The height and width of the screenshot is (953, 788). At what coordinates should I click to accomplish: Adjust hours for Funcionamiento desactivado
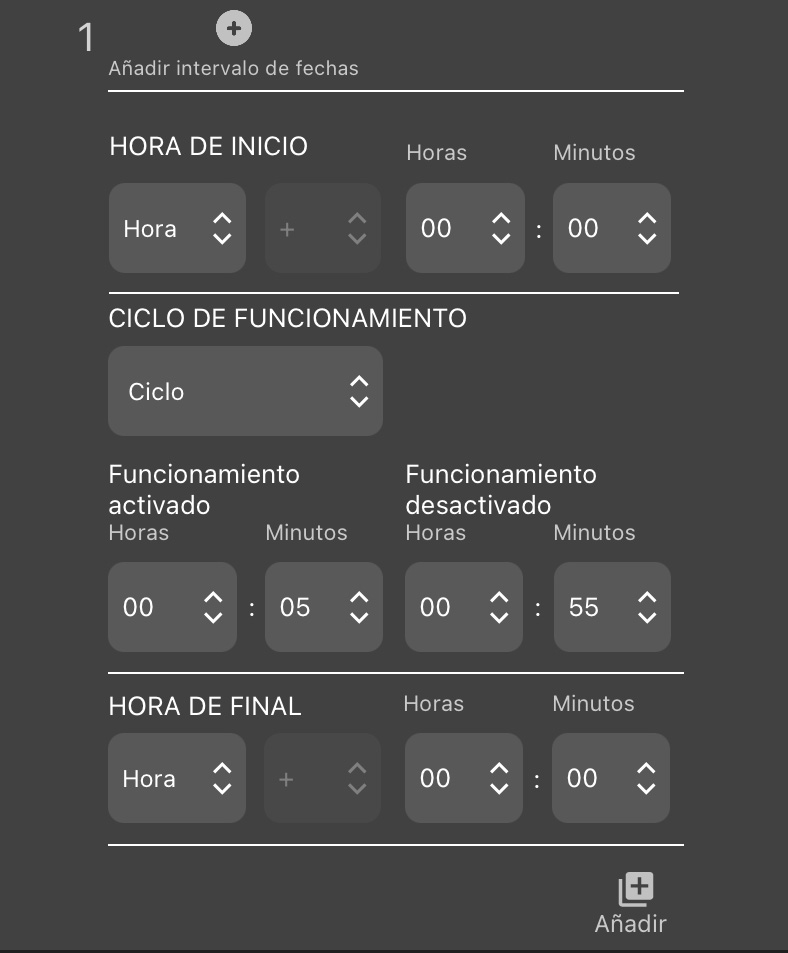[x=464, y=607]
